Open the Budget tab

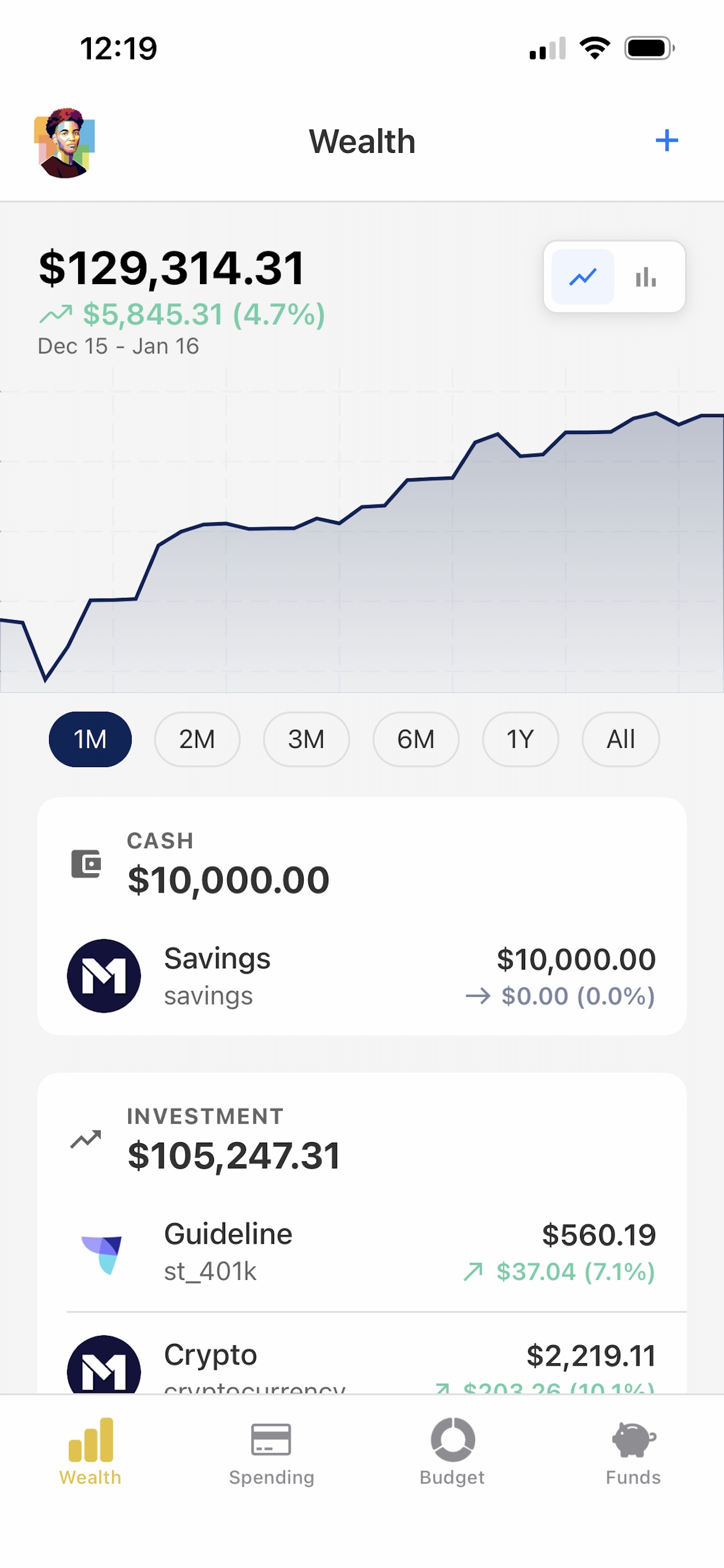[x=452, y=1451]
